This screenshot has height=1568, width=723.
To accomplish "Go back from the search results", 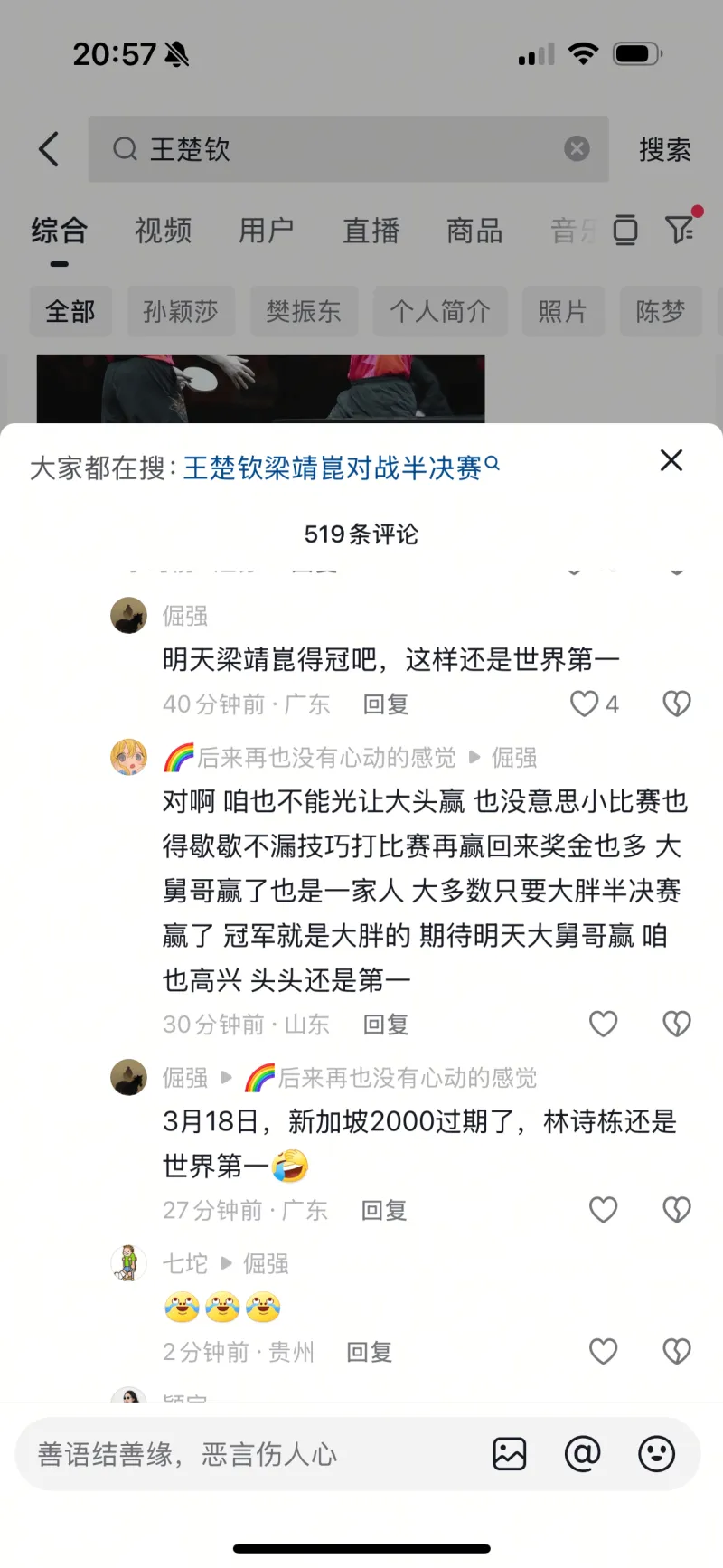I will (x=49, y=149).
